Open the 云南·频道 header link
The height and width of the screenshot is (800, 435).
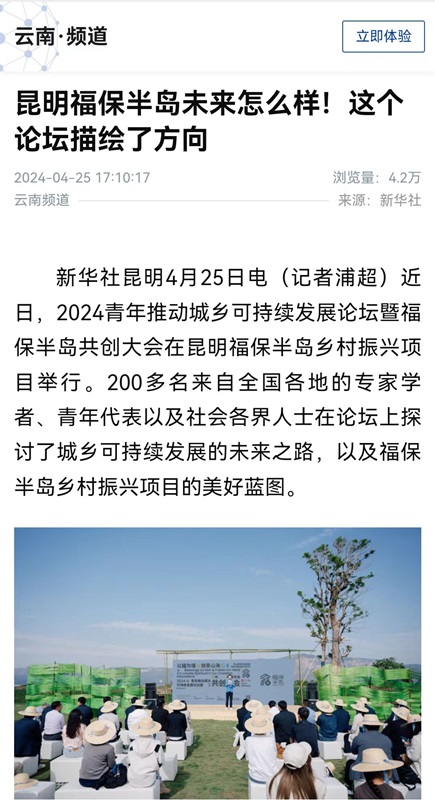point(61,37)
